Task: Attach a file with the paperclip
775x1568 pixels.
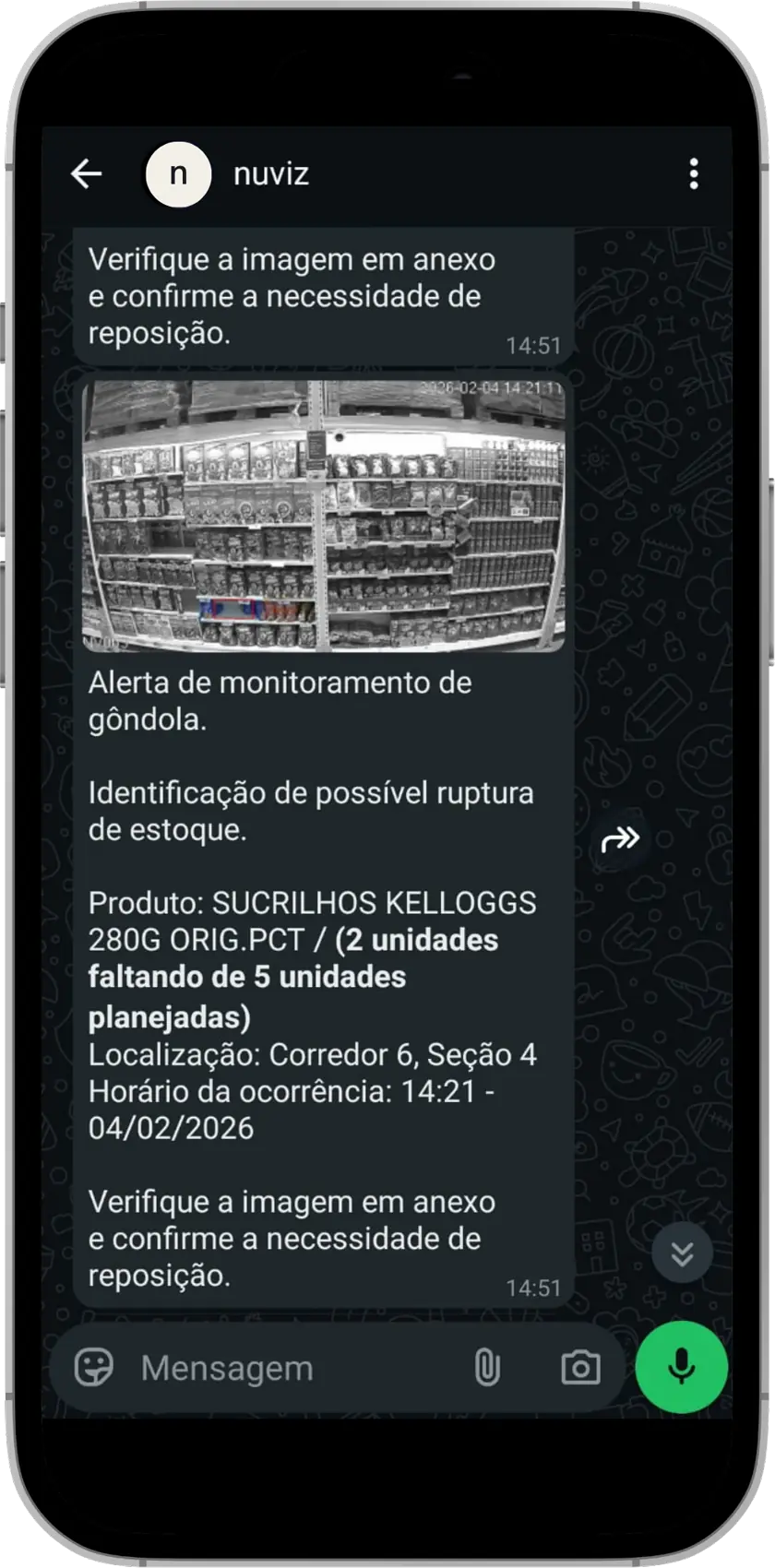Action: pyautogui.click(x=486, y=1367)
